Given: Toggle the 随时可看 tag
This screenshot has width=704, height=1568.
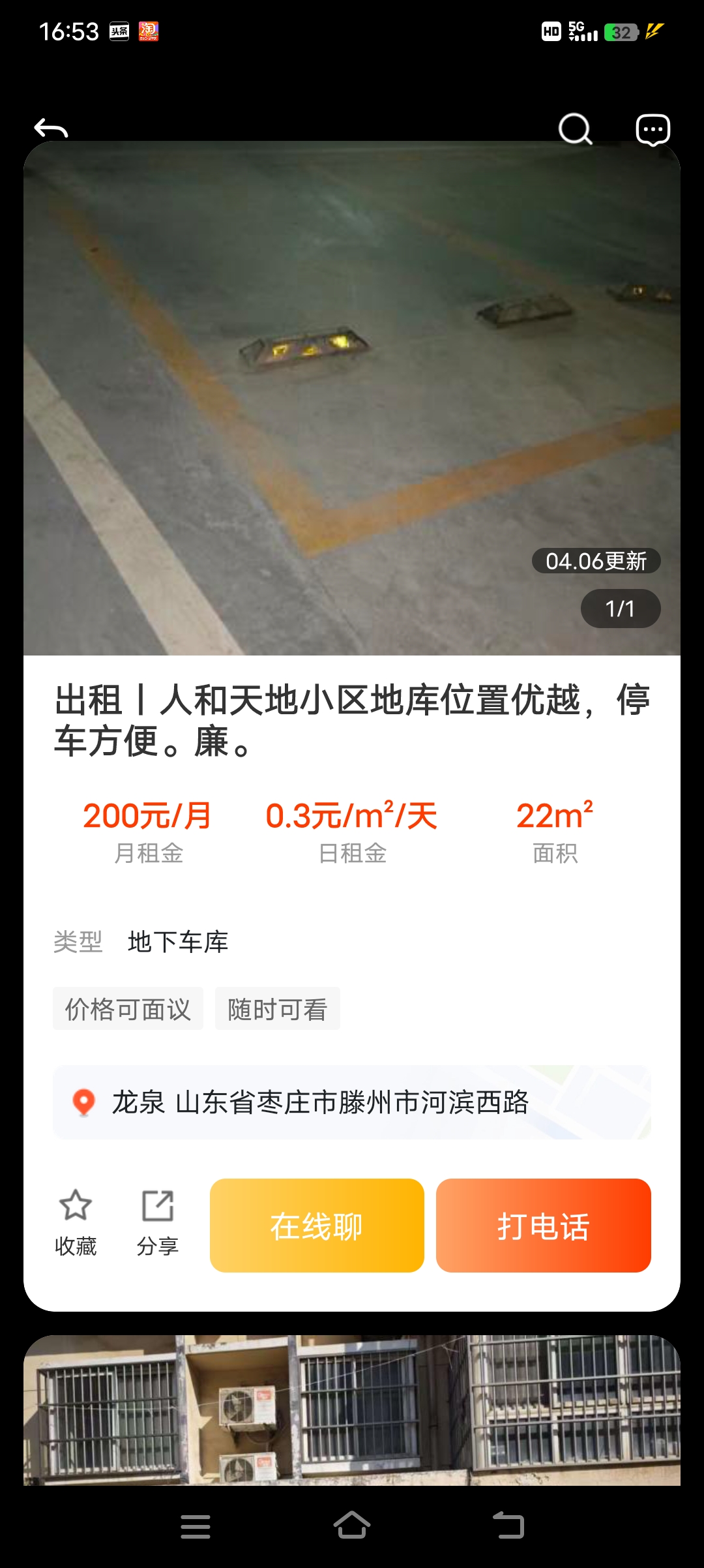Looking at the screenshot, I should click(x=277, y=1008).
